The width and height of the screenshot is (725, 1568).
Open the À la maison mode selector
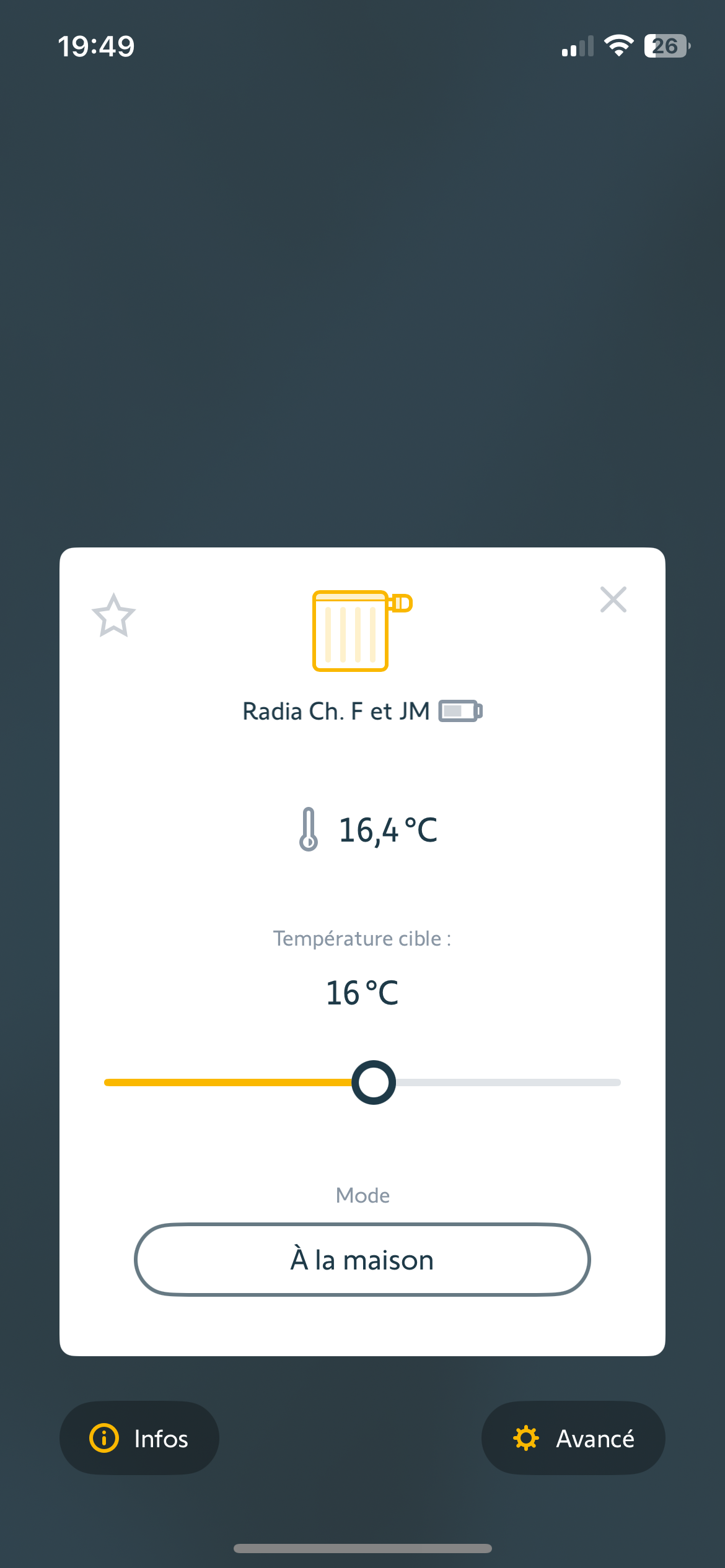362,1260
